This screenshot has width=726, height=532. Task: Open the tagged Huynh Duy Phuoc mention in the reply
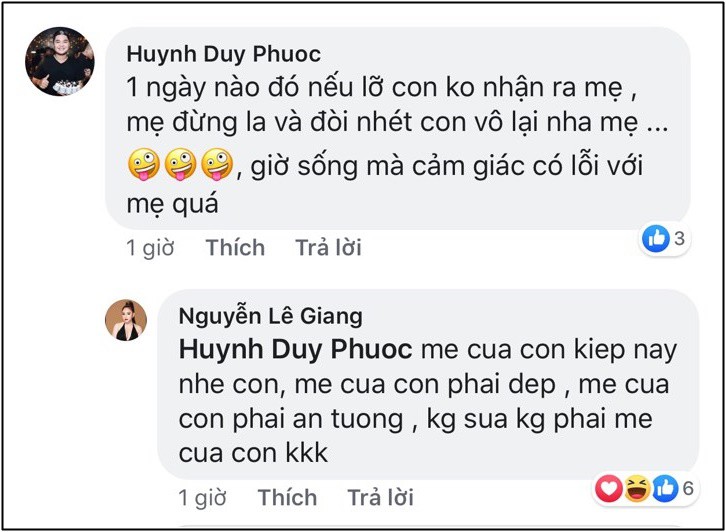(295, 350)
